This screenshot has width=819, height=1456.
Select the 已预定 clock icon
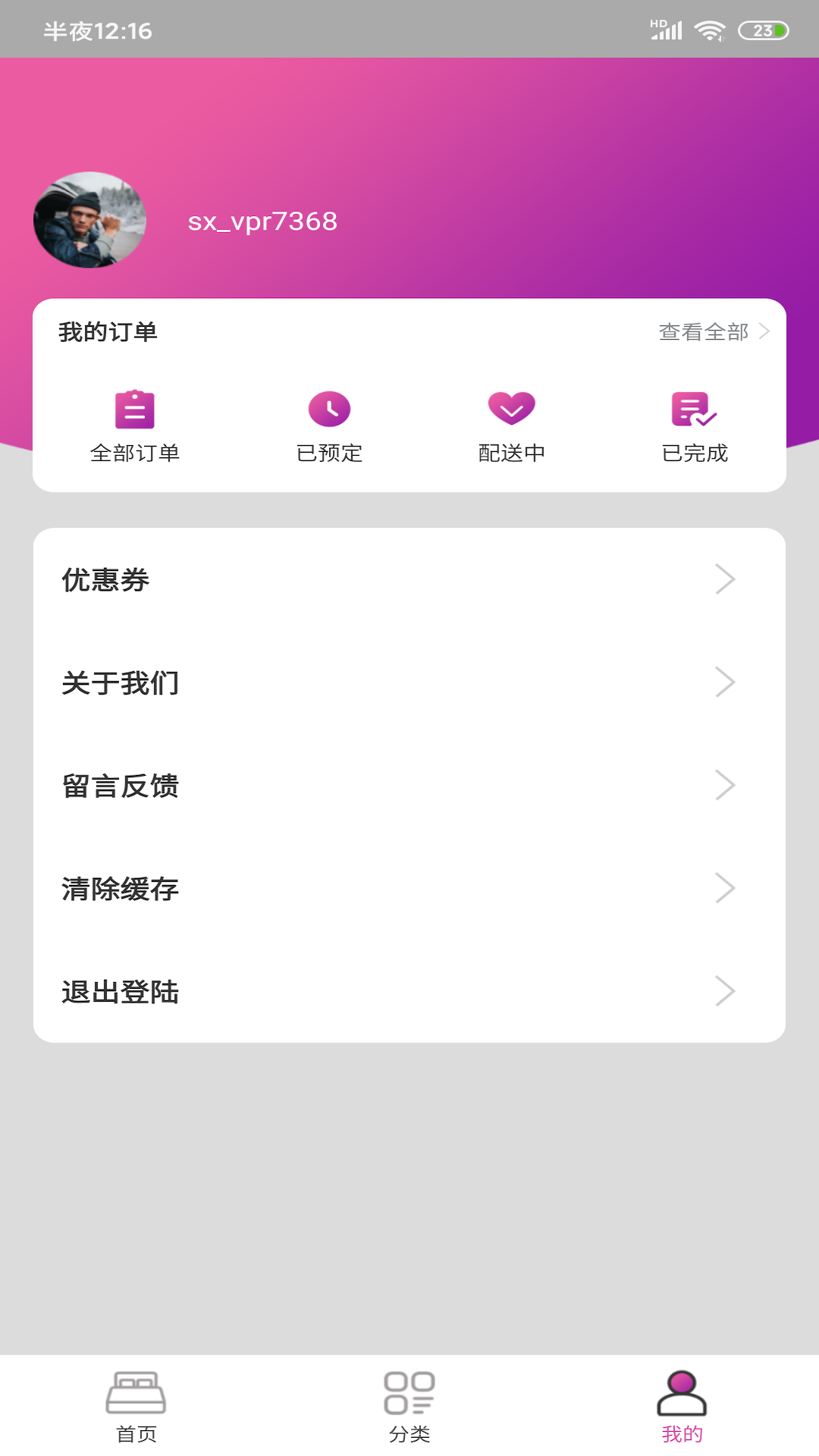point(331,409)
